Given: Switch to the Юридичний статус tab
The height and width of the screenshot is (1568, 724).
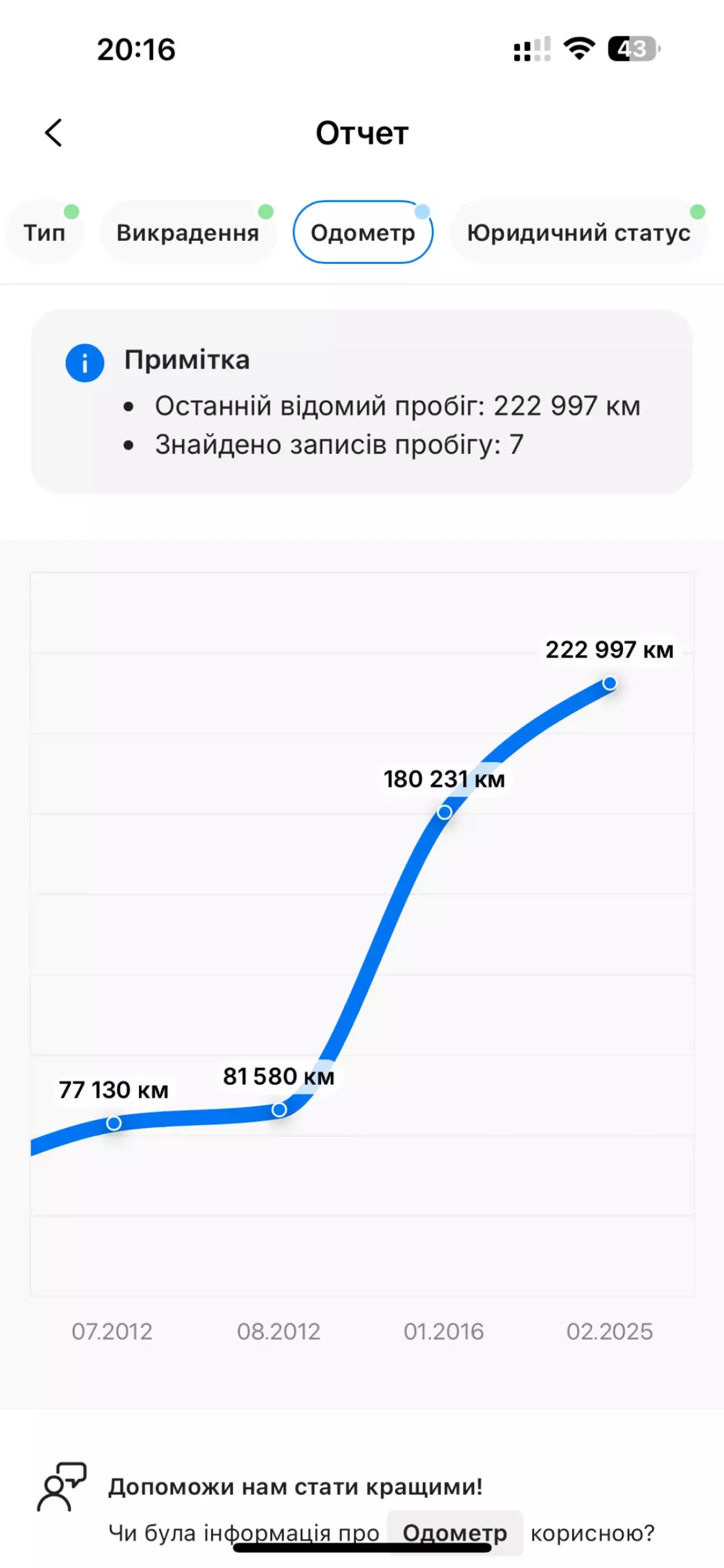Looking at the screenshot, I should (x=579, y=232).
